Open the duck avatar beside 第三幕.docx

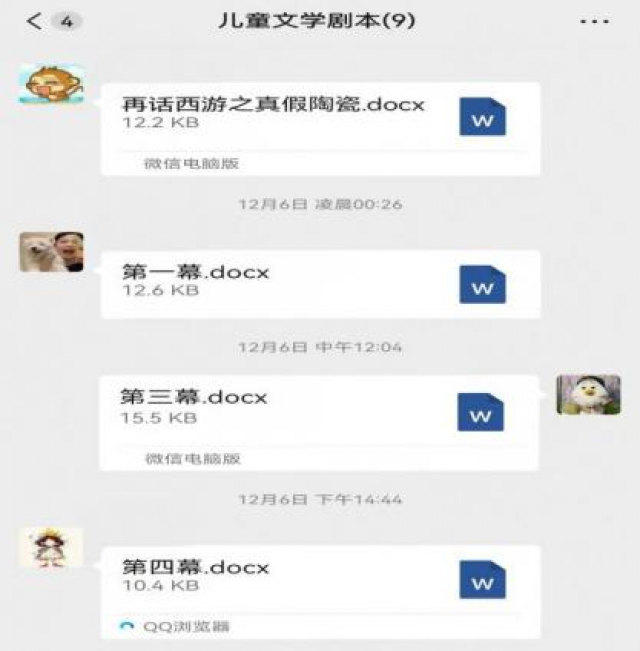pos(588,395)
